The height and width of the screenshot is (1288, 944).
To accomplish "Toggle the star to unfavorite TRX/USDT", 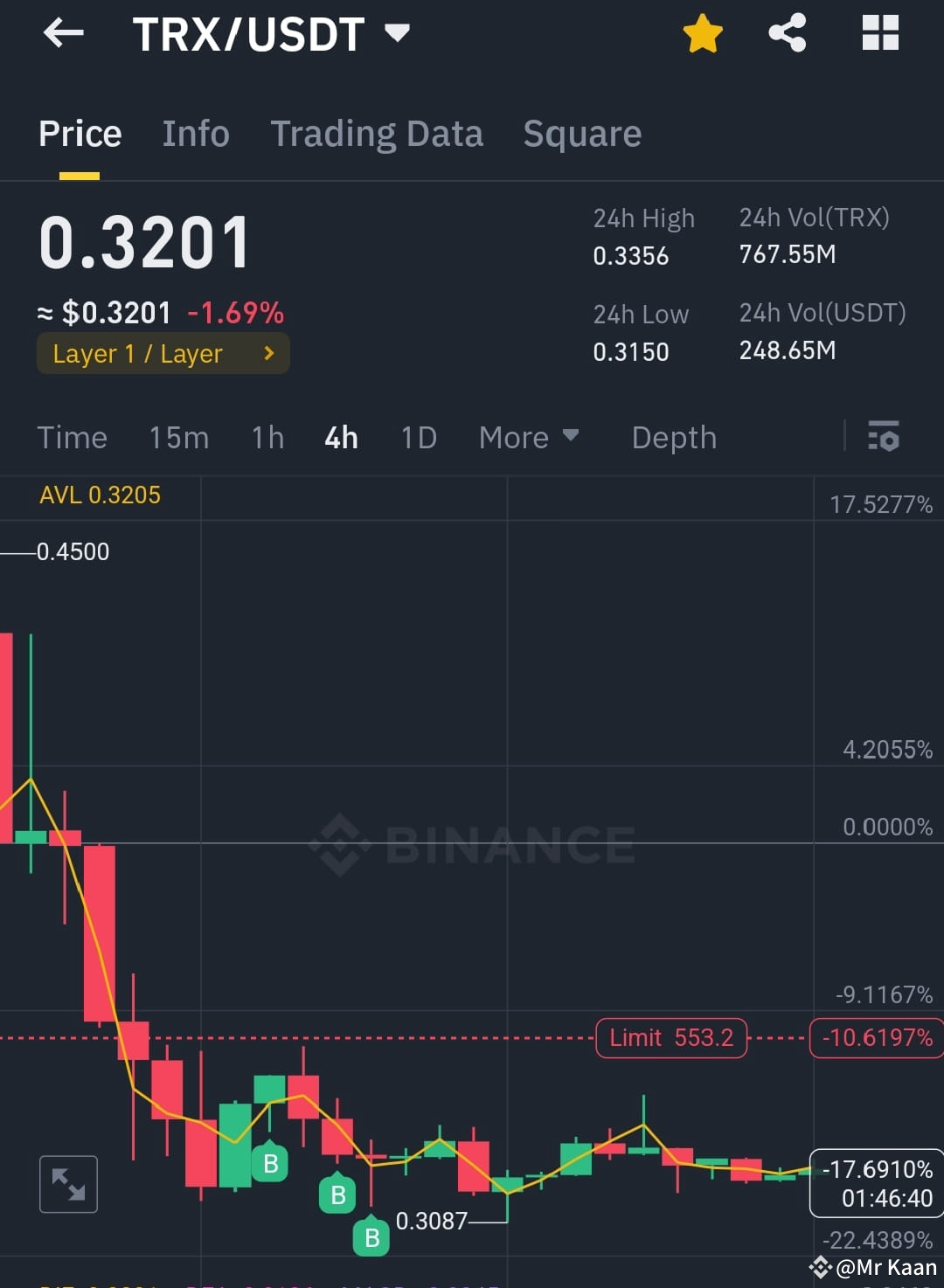I will click(x=702, y=33).
